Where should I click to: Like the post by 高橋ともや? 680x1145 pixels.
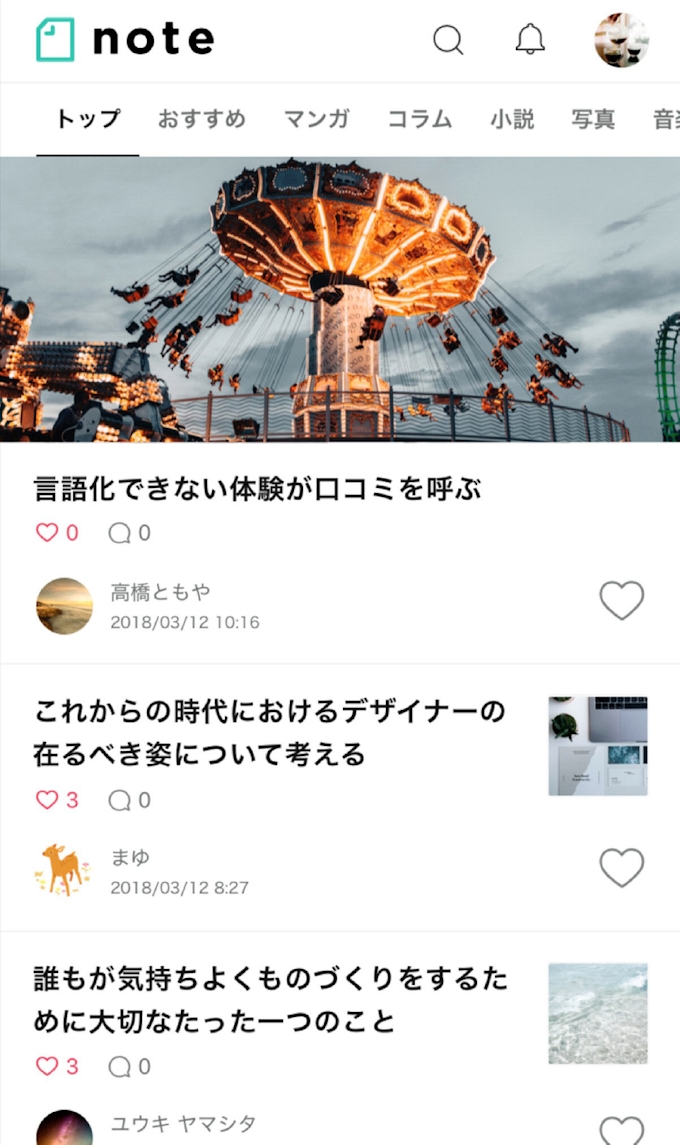click(x=621, y=601)
